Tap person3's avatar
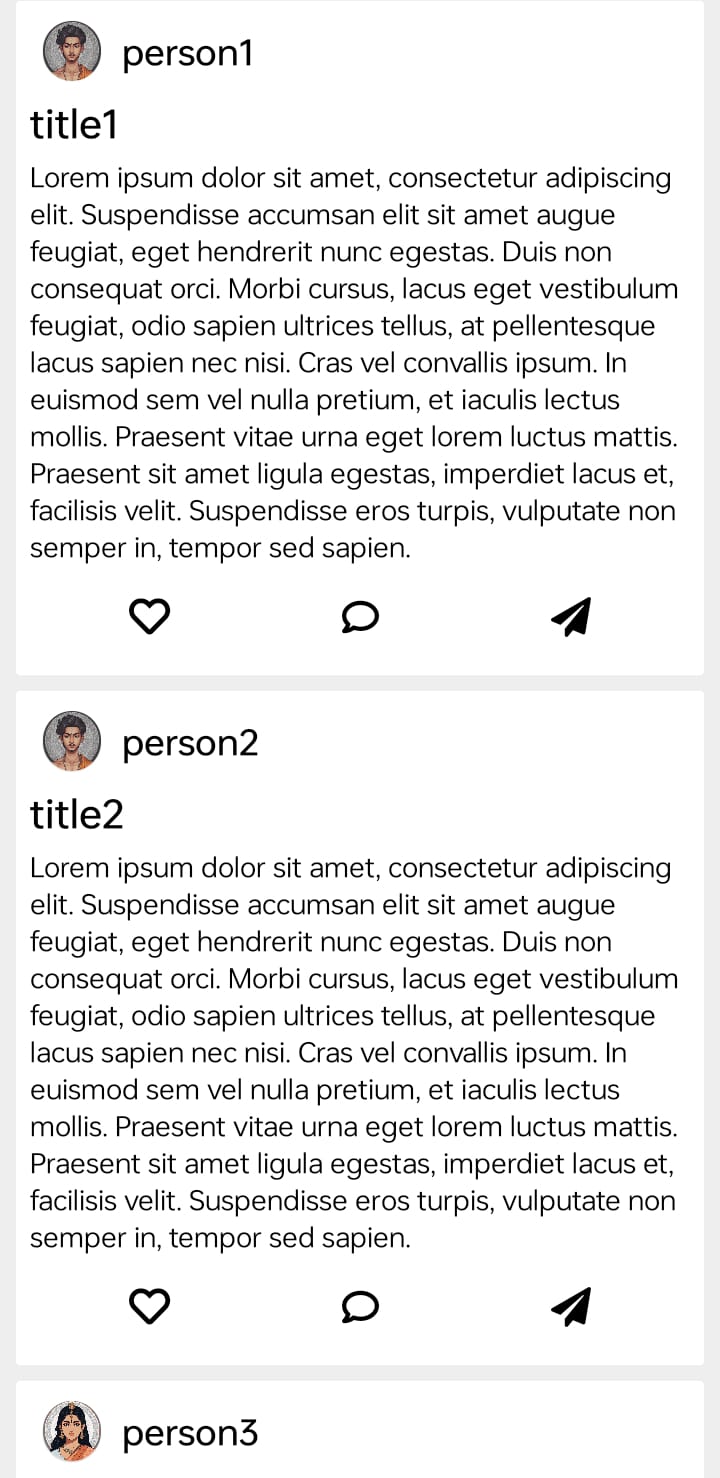This screenshot has width=720, height=1478. pos(72,1431)
